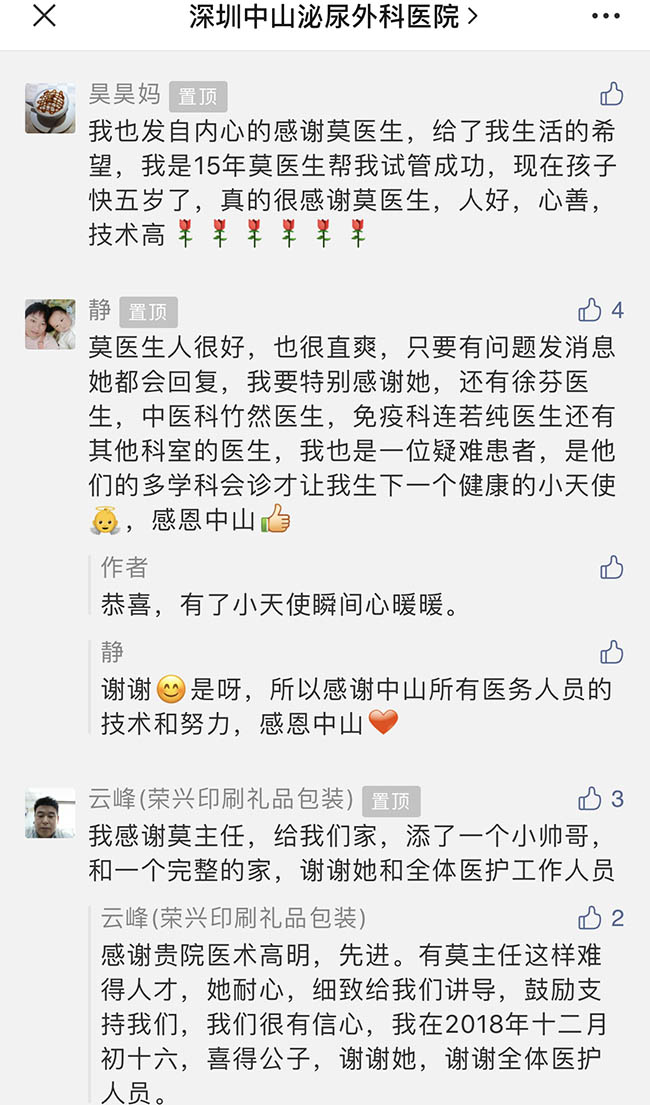Like 静's reply starting with 谢谢
The height and width of the screenshot is (1105, 650).
(x=611, y=653)
